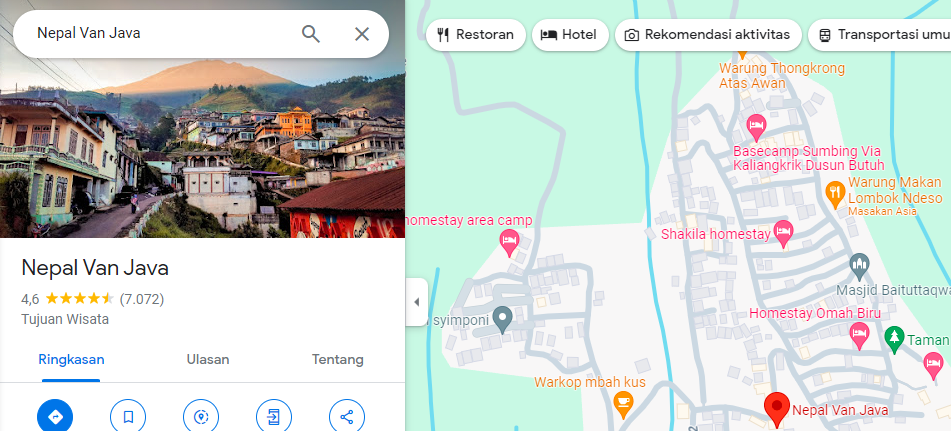Get directions to Nepal Van Java
The image size is (951, 442).
pos(55,416)
